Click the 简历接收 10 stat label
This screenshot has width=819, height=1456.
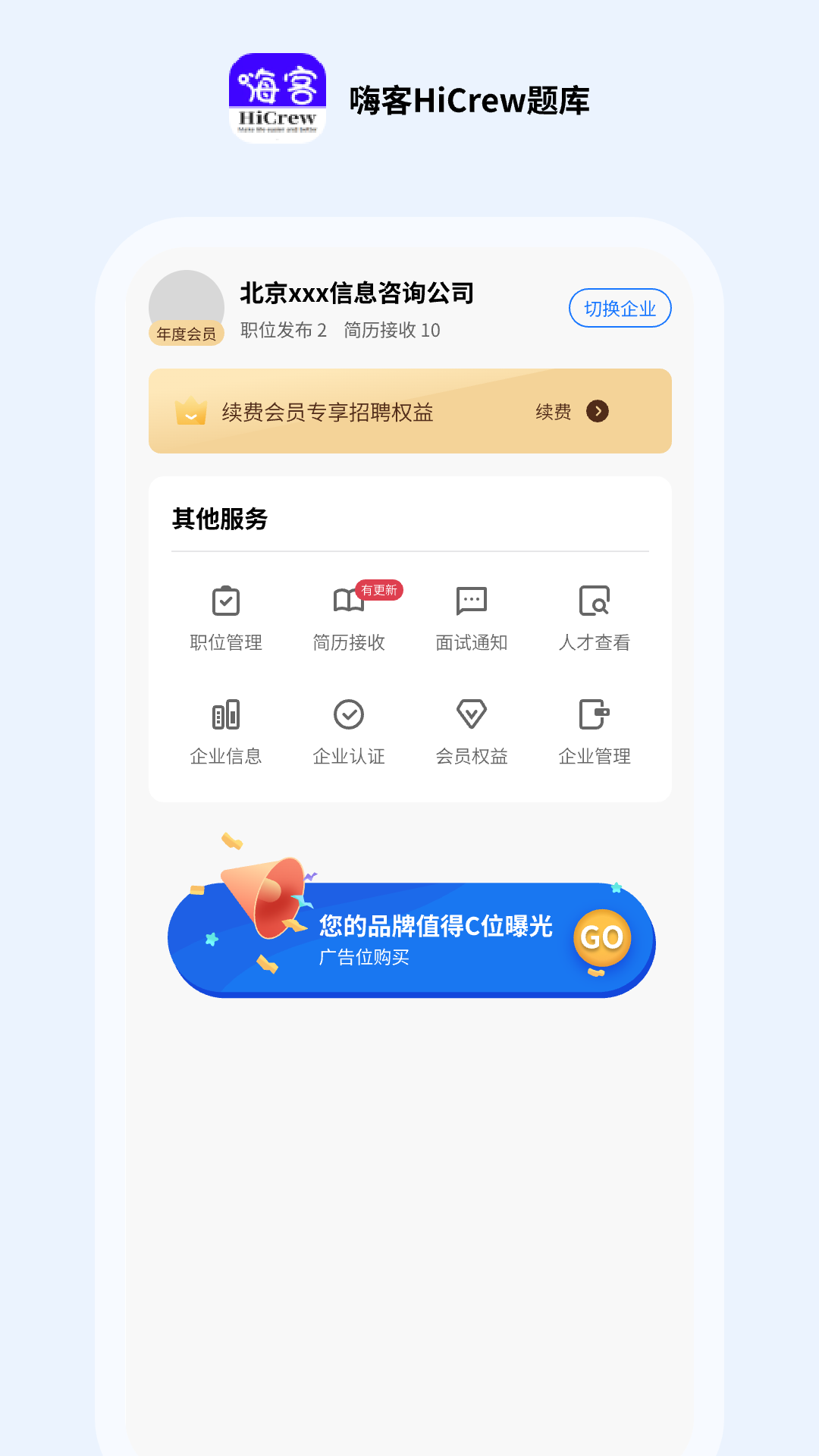(x=391, y=331)
